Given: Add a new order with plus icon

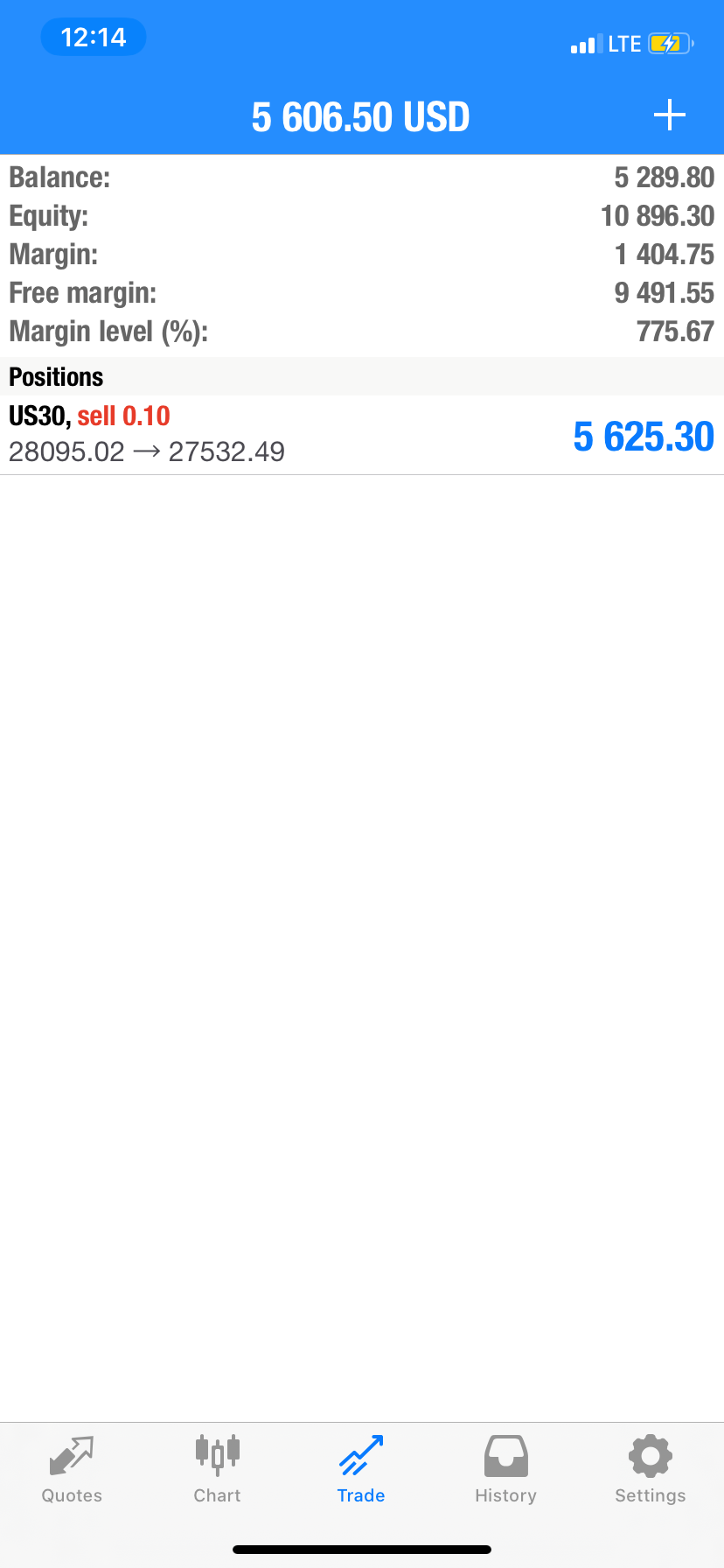Looking at the screenshot, I should tap(670, 115).
